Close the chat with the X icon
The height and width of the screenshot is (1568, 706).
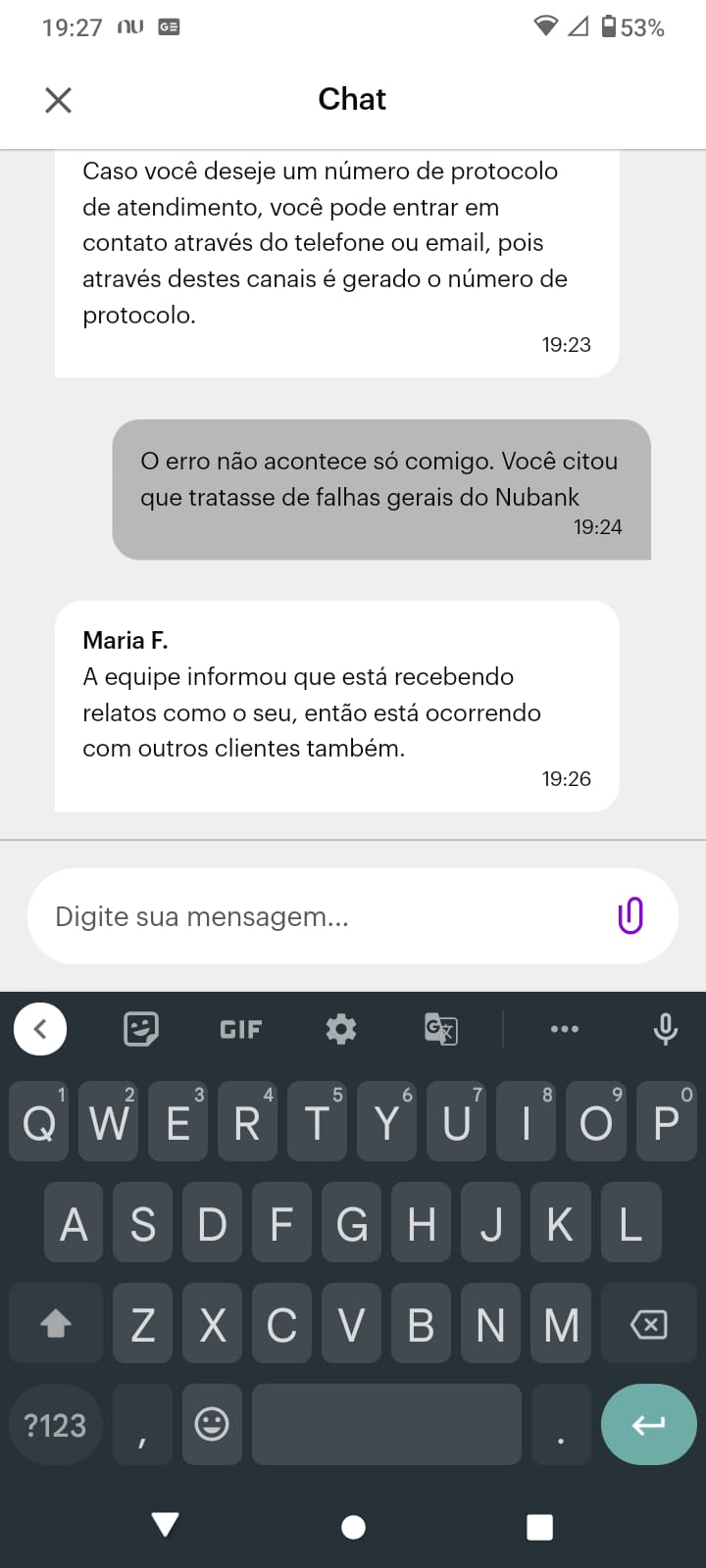(x=59, y=99)
